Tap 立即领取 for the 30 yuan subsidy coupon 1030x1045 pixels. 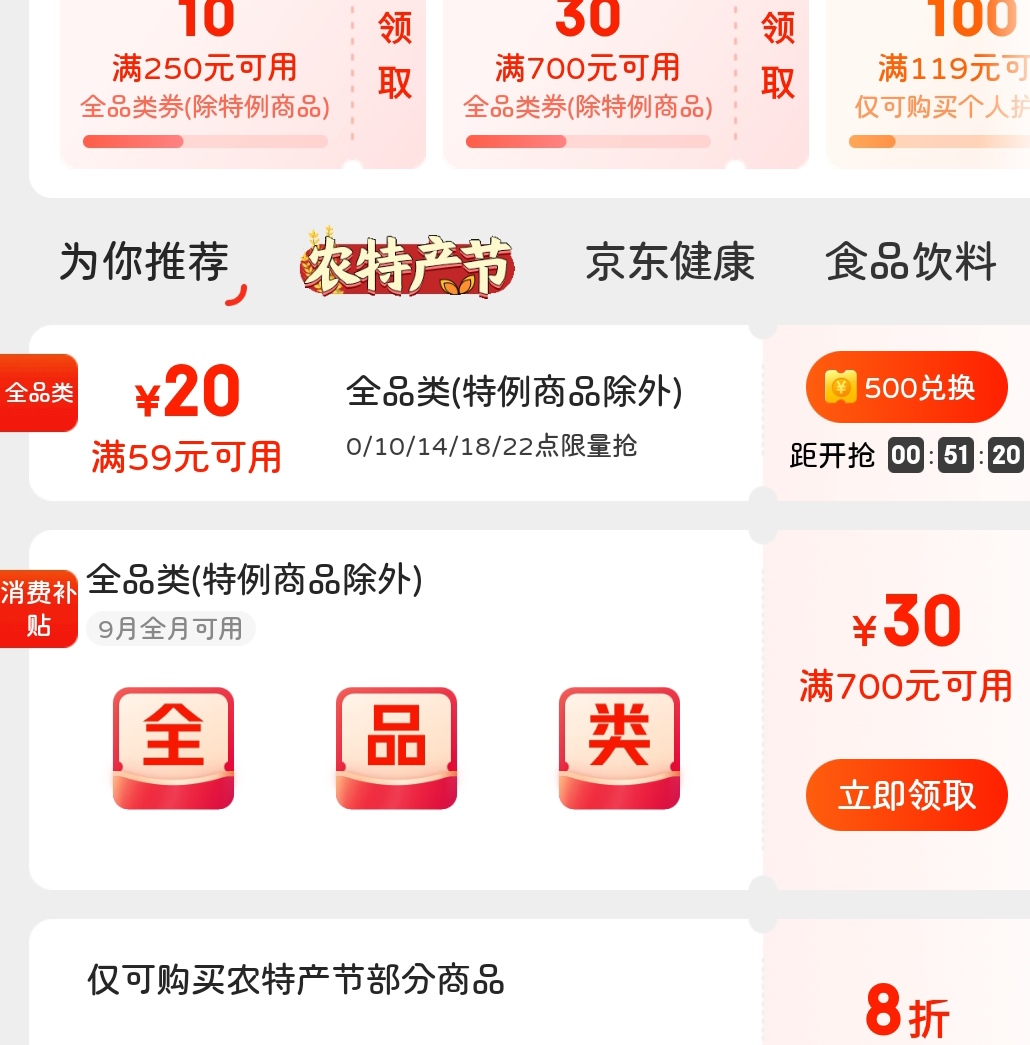tap(906, 795)
